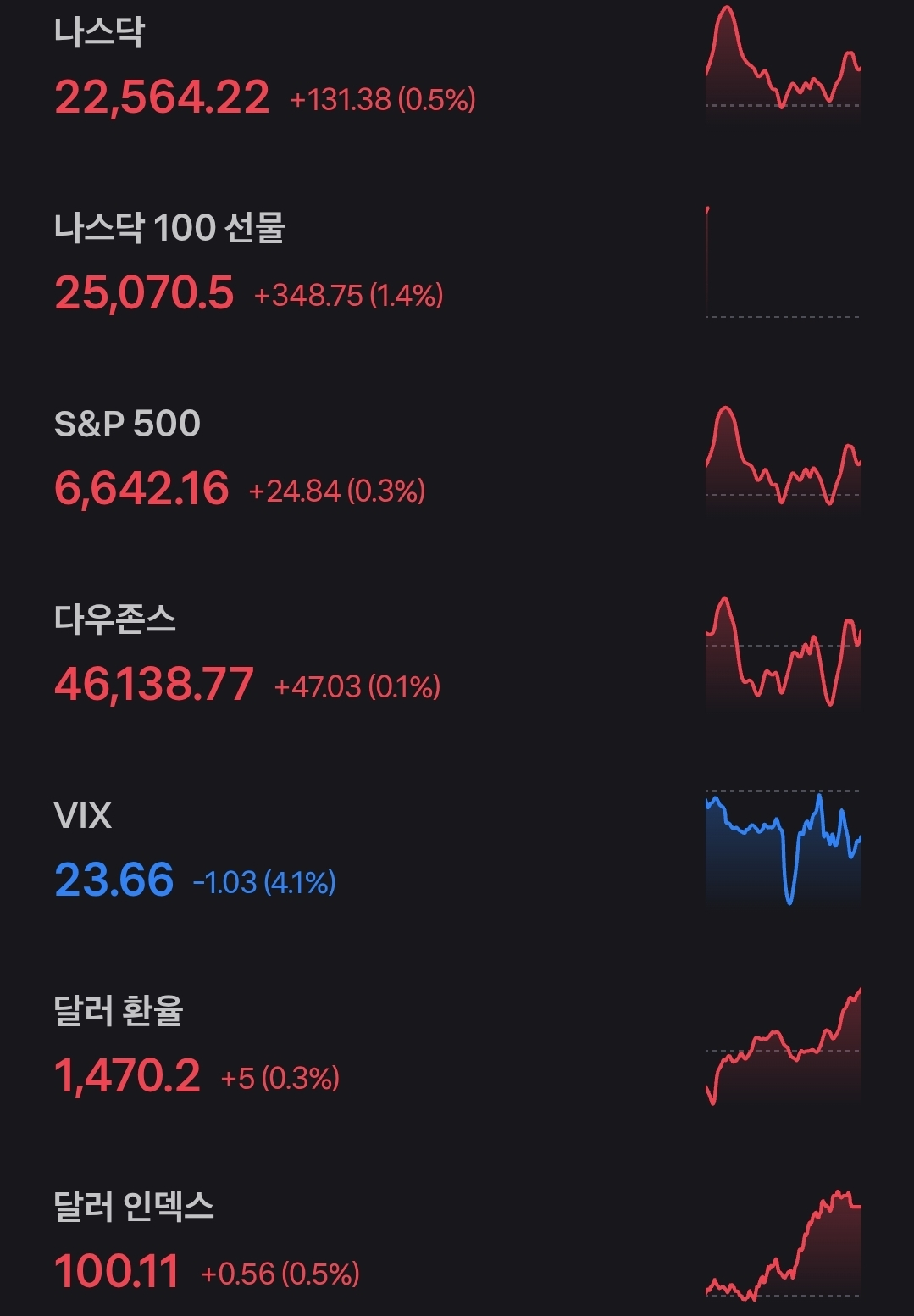Open 다우존스 index details
The image size is (914, 1316).
[x=247, y=654]
